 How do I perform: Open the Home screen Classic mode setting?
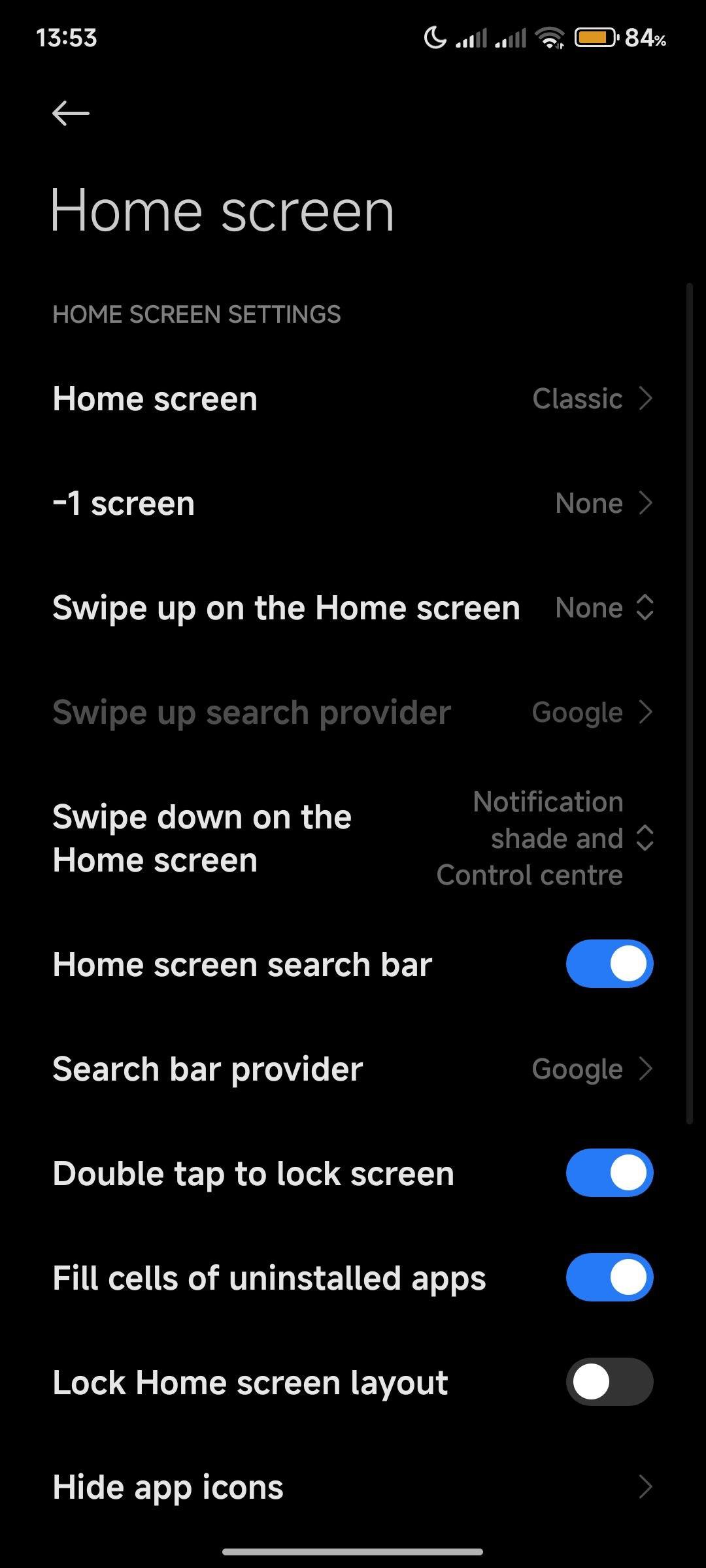[x=353, y=399]
